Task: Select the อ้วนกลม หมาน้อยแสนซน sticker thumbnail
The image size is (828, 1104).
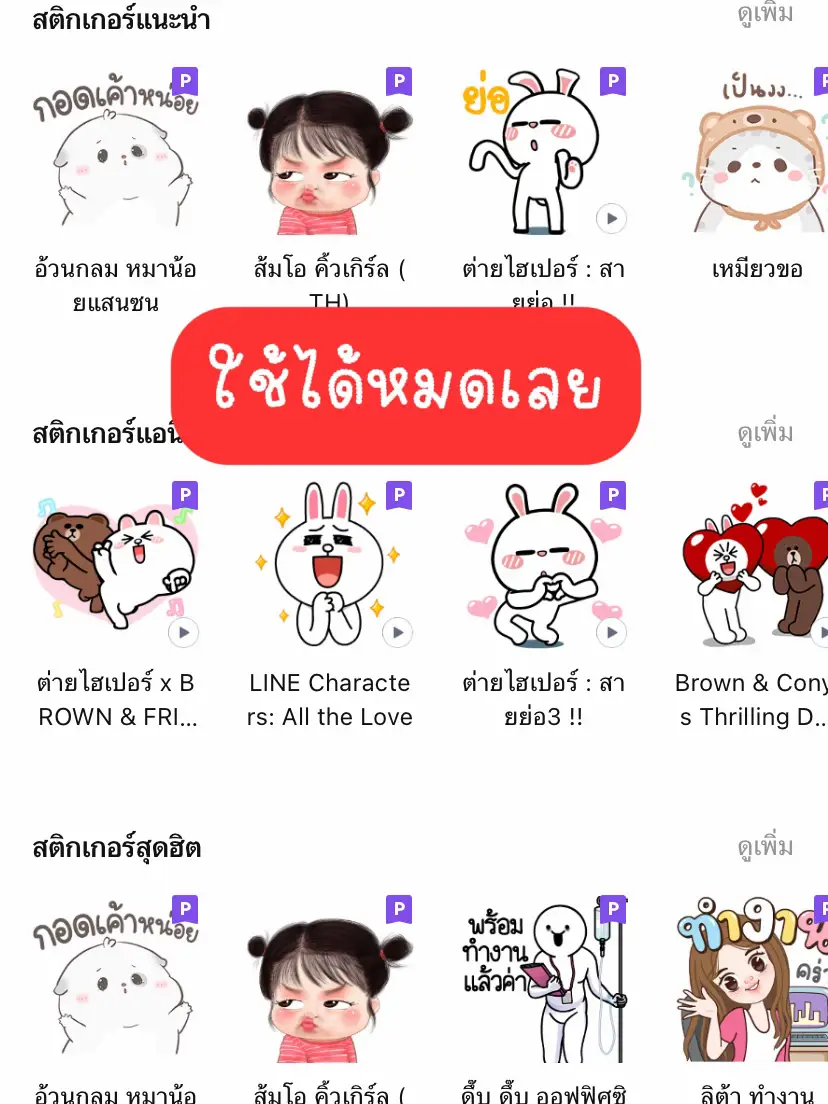Action: tap(117, 150)
